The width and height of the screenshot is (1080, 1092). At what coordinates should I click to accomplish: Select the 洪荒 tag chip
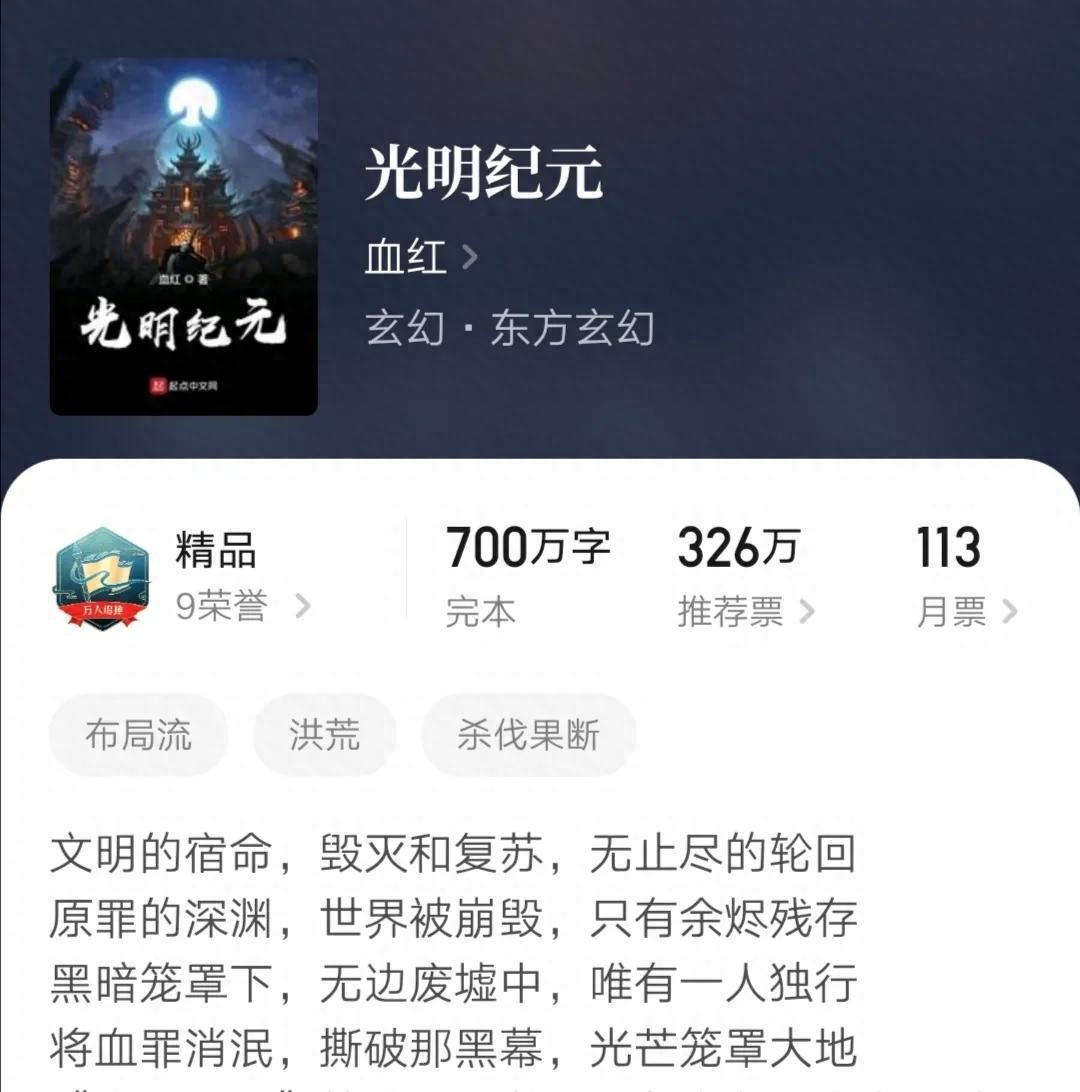tap(324, 735)
